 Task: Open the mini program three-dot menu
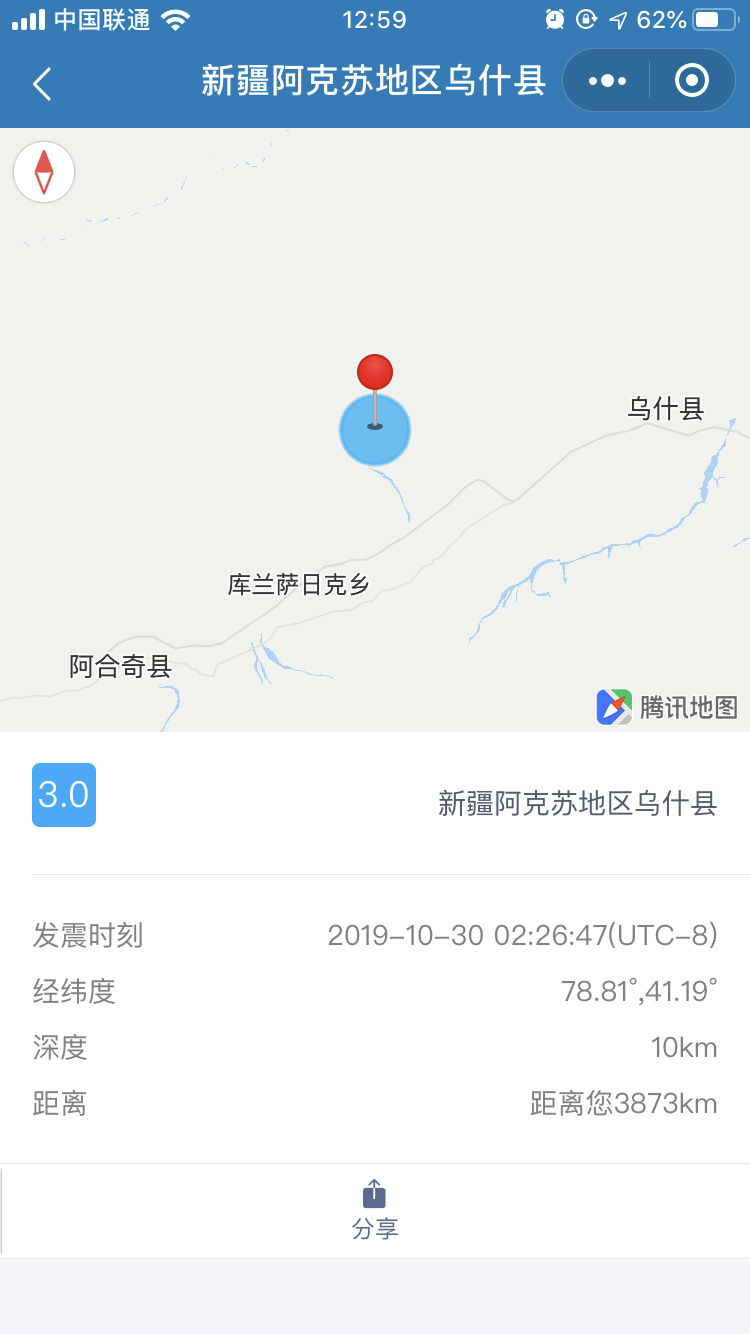607,80
